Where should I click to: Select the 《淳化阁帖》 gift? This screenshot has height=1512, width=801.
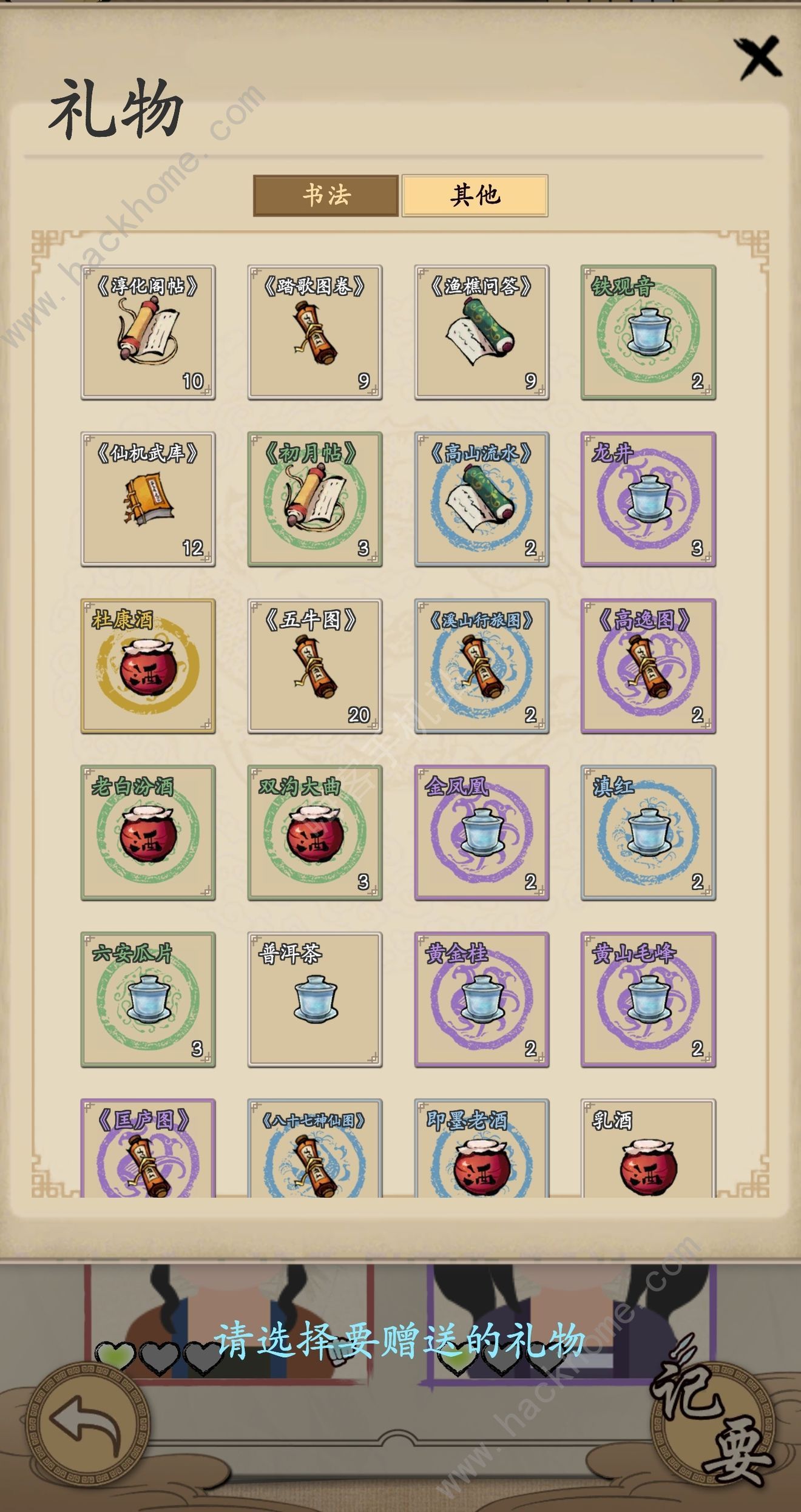pyautogui.click(x=148, y=332)
